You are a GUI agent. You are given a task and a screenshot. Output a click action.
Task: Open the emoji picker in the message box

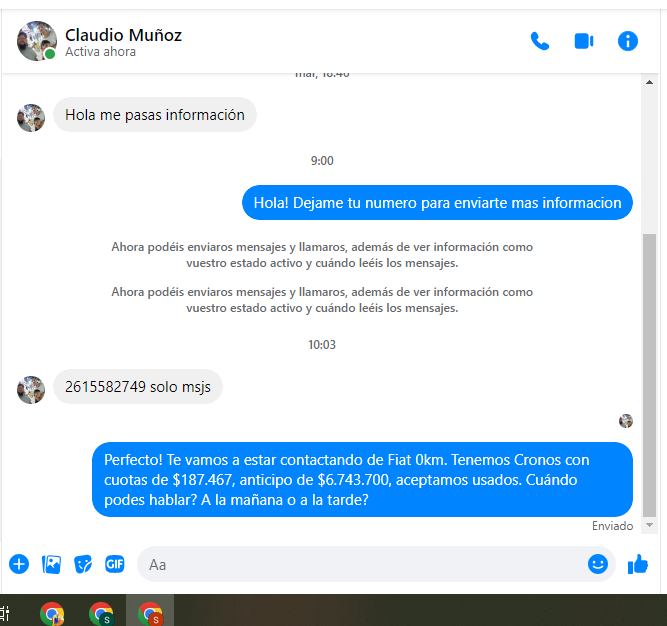tap(598, 564)
